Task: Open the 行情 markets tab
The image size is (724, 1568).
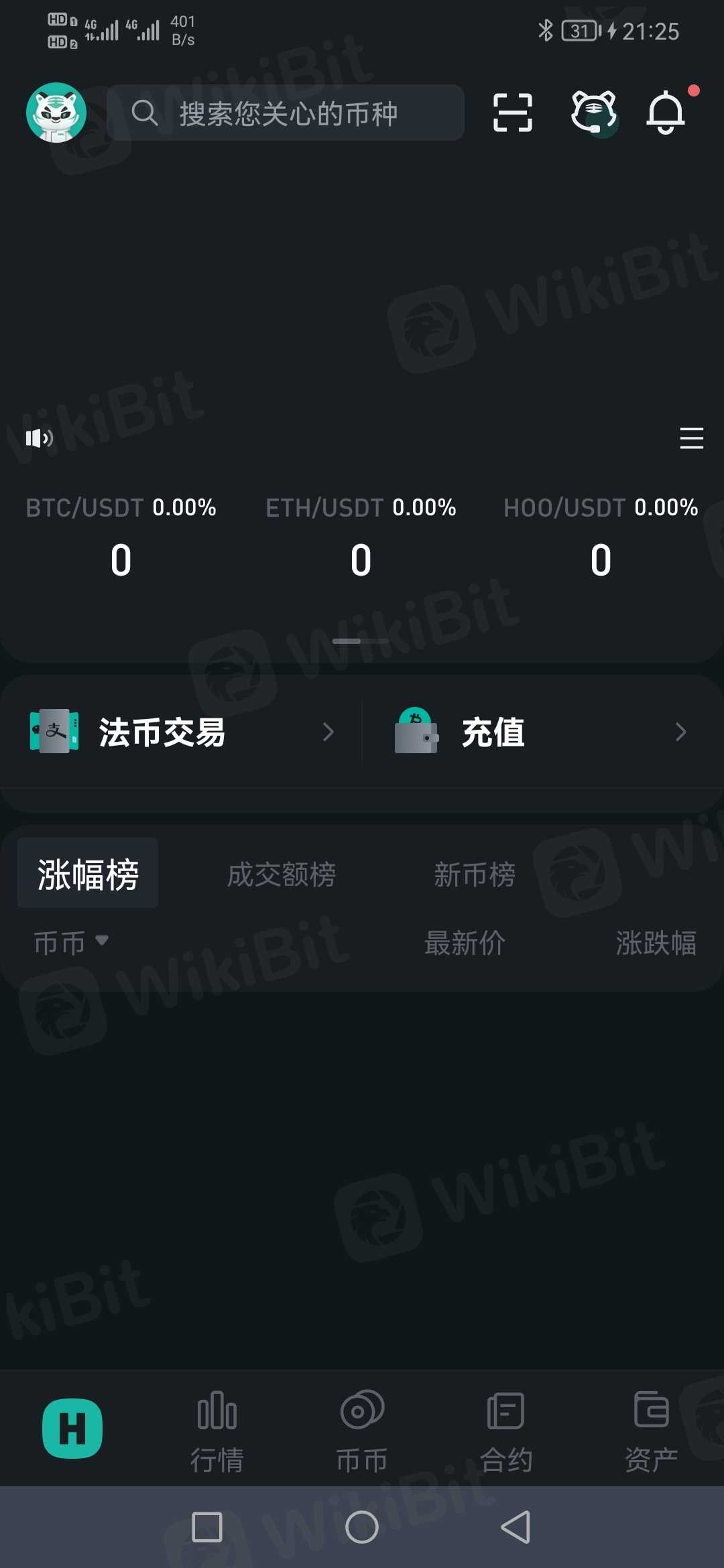Action: (x=217, y=1431)
